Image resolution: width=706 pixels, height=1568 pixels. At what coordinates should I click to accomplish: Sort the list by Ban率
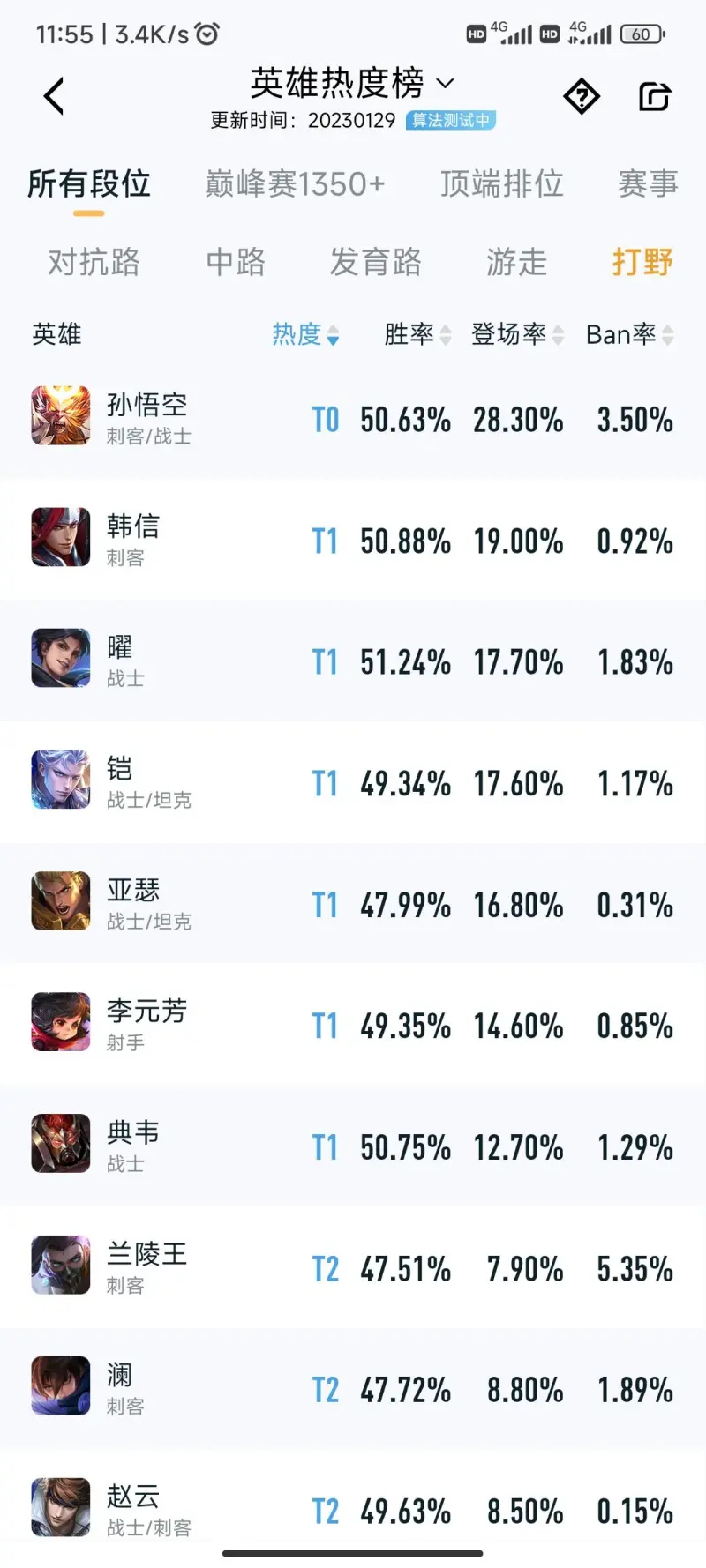click(x=629, y=334)
